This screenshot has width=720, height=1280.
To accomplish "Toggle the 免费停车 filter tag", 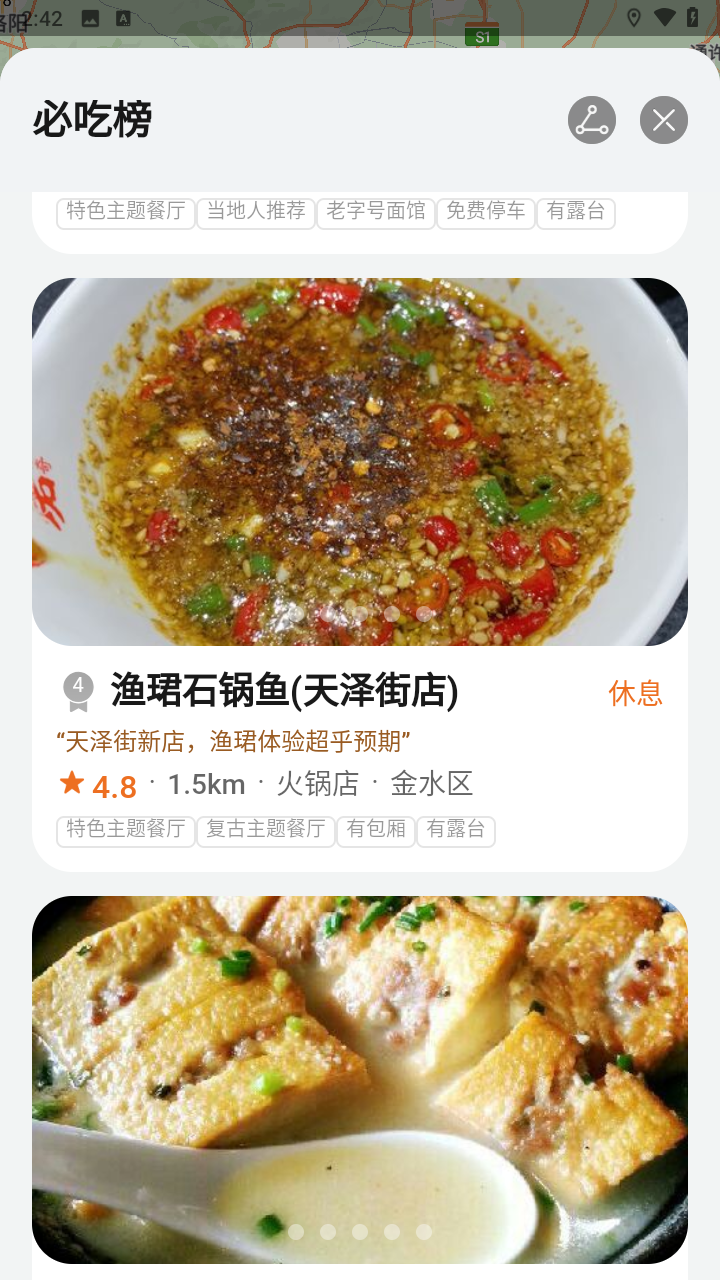I will (x=486, y=212).
